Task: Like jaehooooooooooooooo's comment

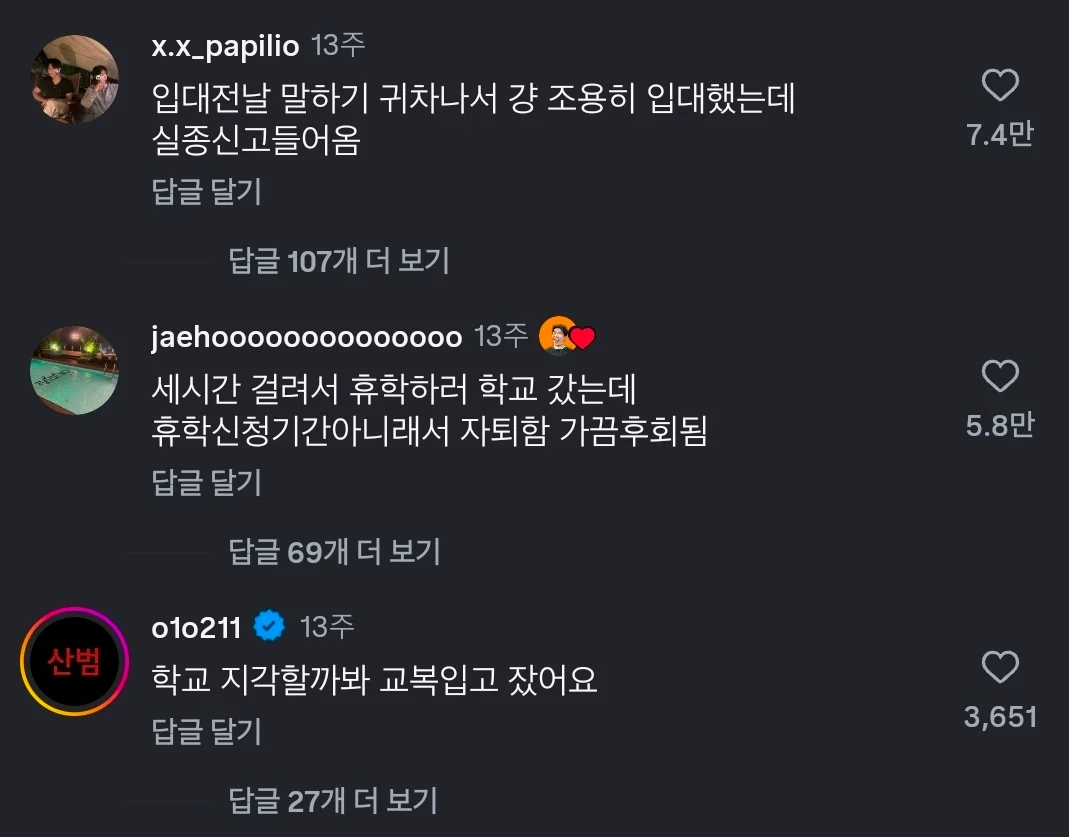Action: click(x=1000, y=377)
